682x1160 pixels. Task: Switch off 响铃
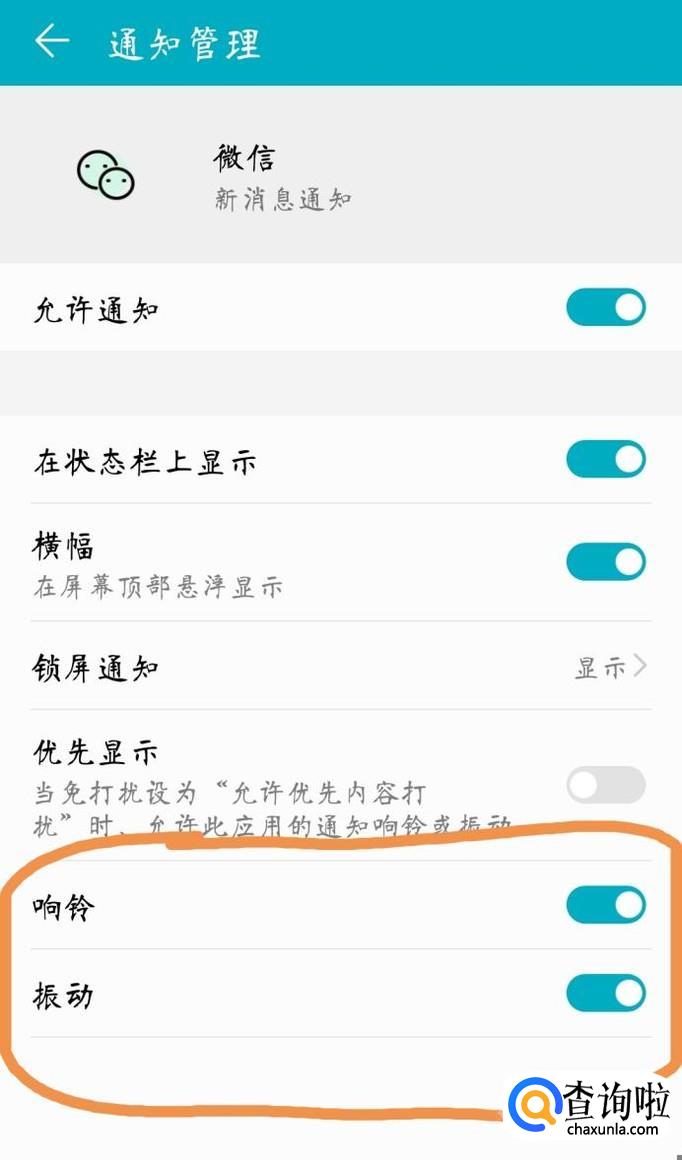coord(606,905)
